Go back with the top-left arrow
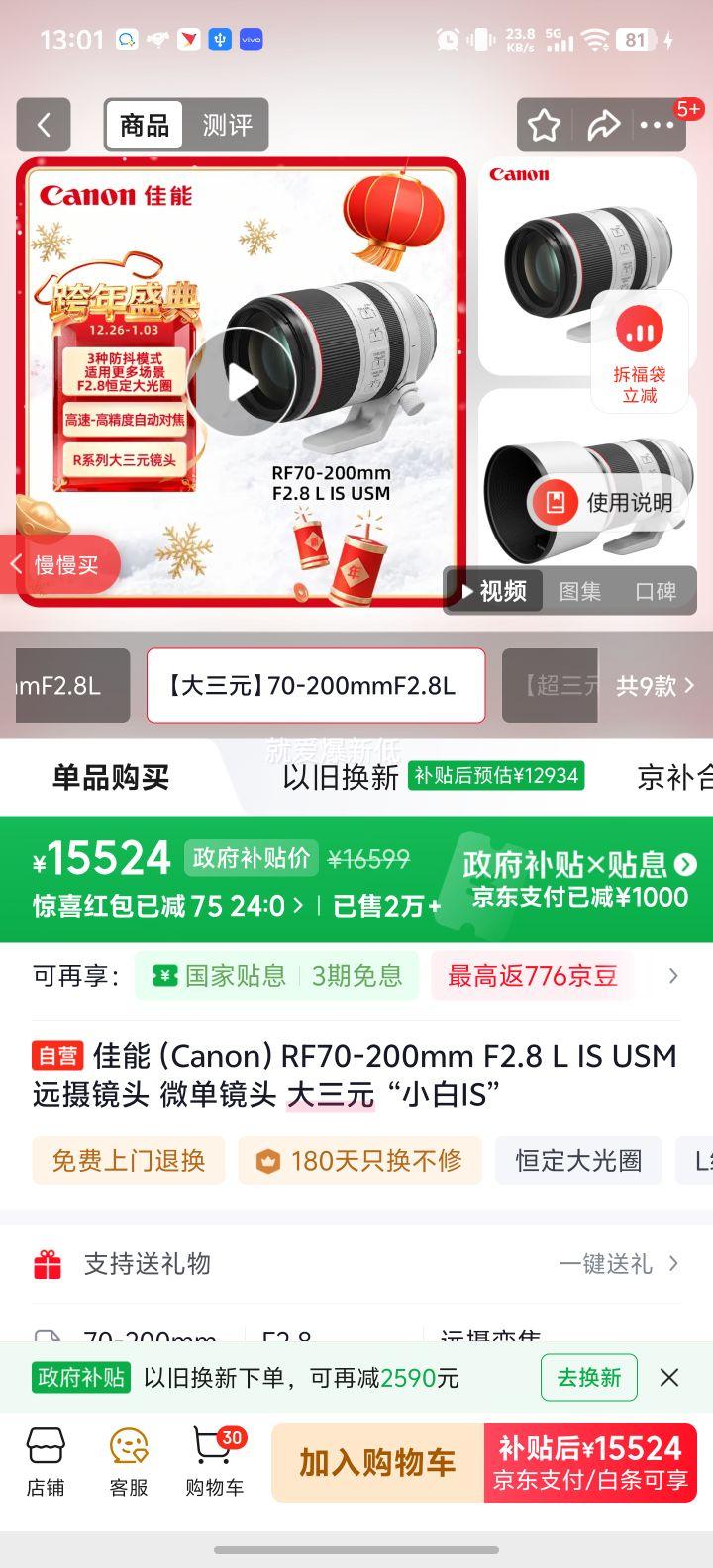This screenshot has width=713, height=1568. tap(44, 125)
